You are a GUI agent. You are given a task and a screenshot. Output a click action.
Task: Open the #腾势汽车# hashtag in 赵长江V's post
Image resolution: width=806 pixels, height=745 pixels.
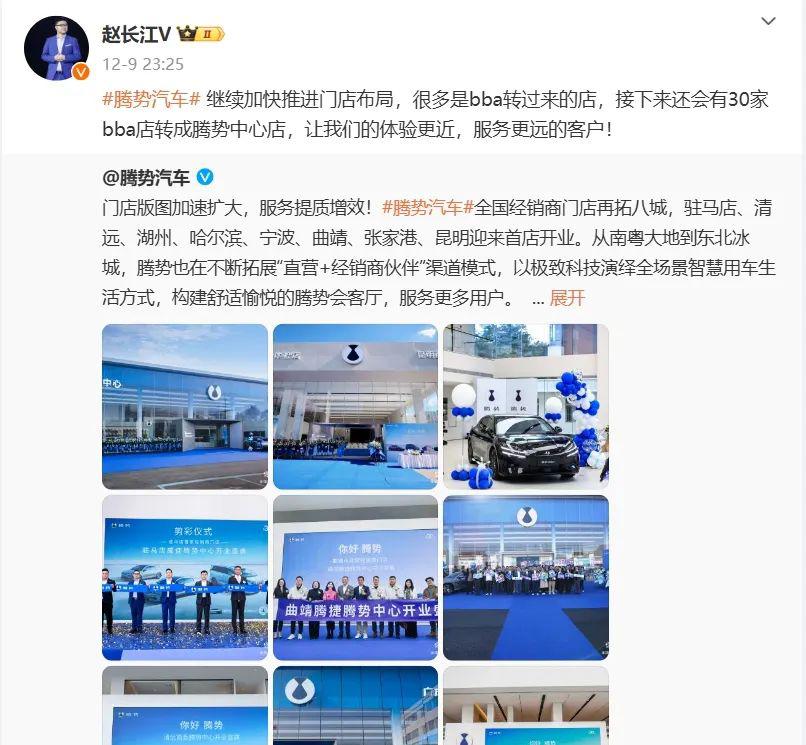click(x=152, y=100)
